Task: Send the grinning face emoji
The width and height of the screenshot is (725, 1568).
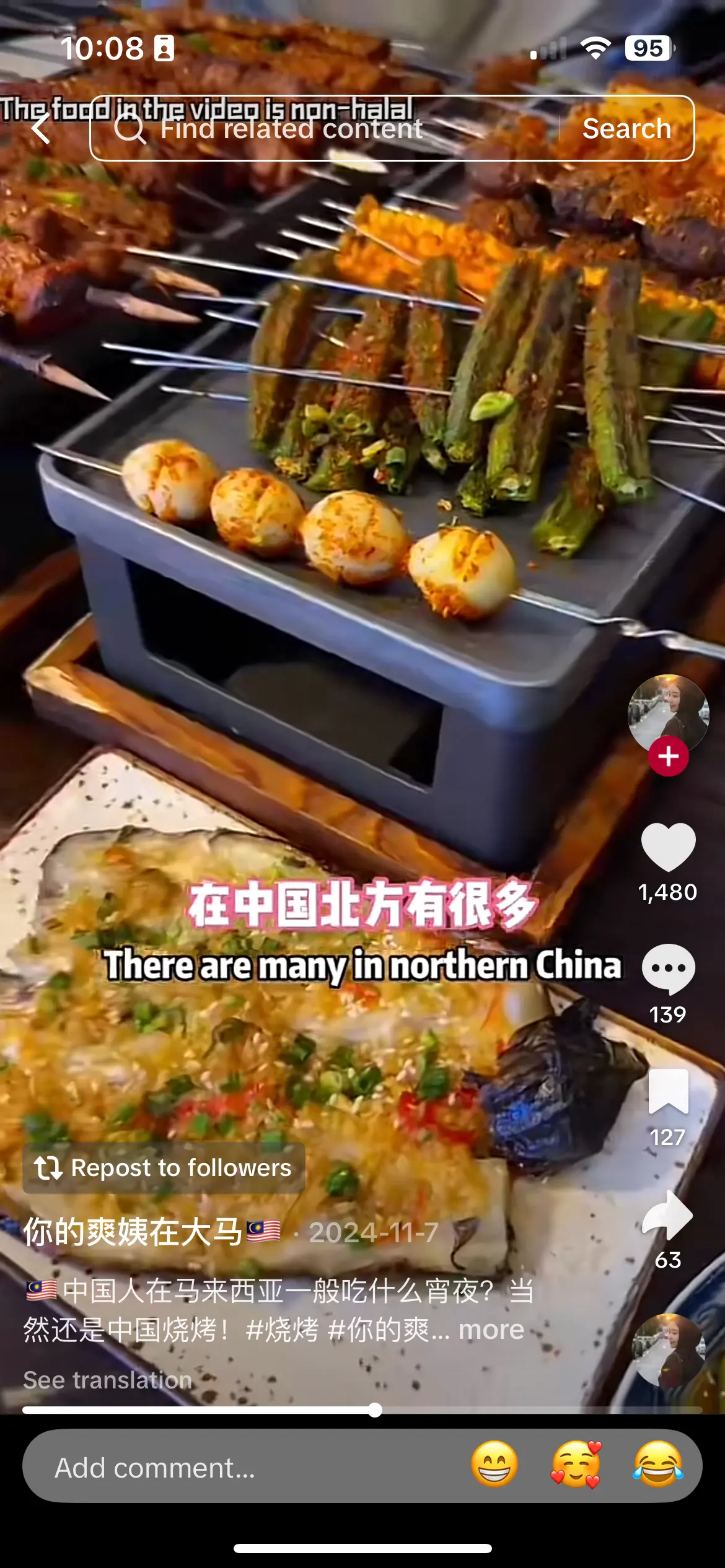Action: point(494,1465)
